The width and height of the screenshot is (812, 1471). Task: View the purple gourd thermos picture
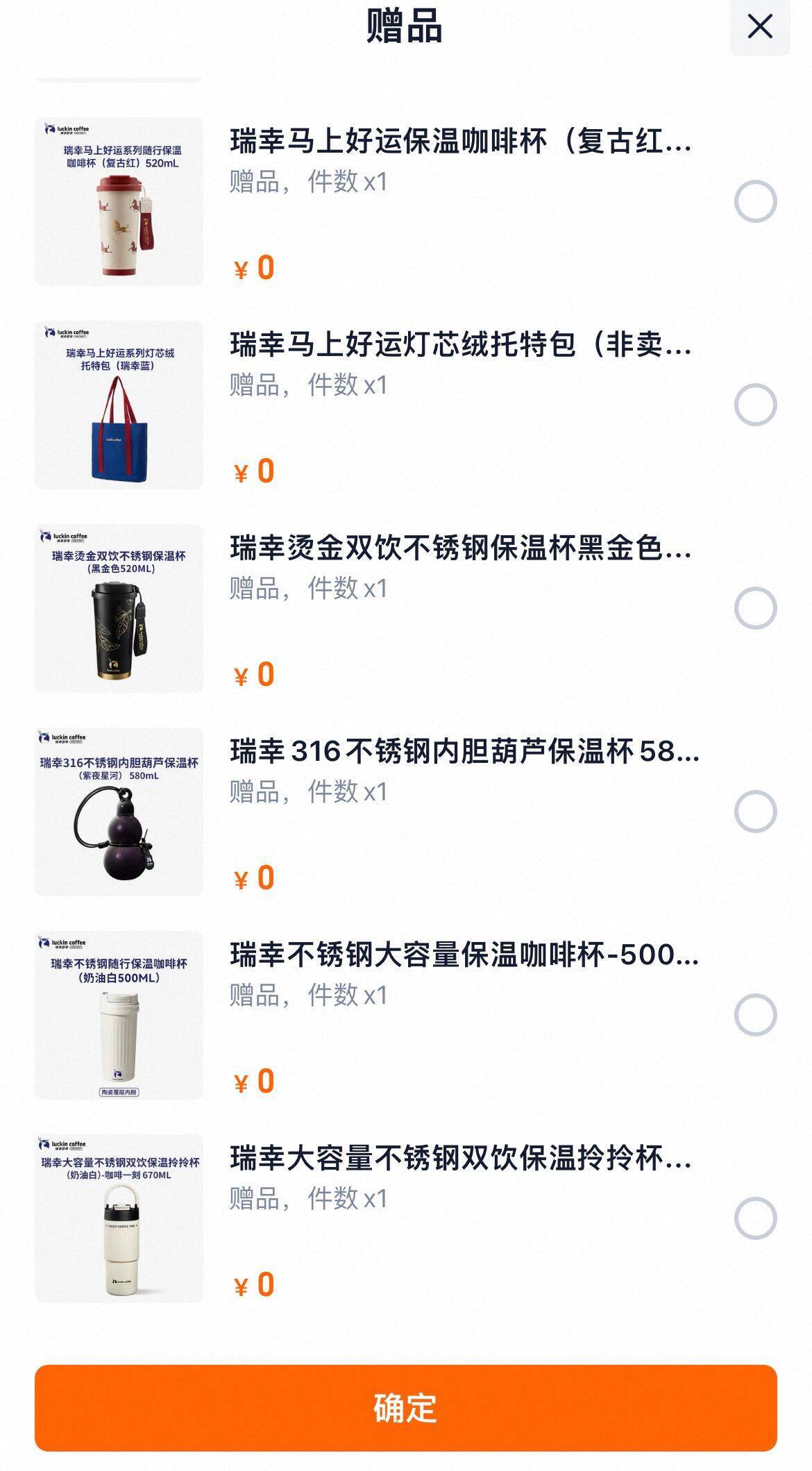coord(119,812)
